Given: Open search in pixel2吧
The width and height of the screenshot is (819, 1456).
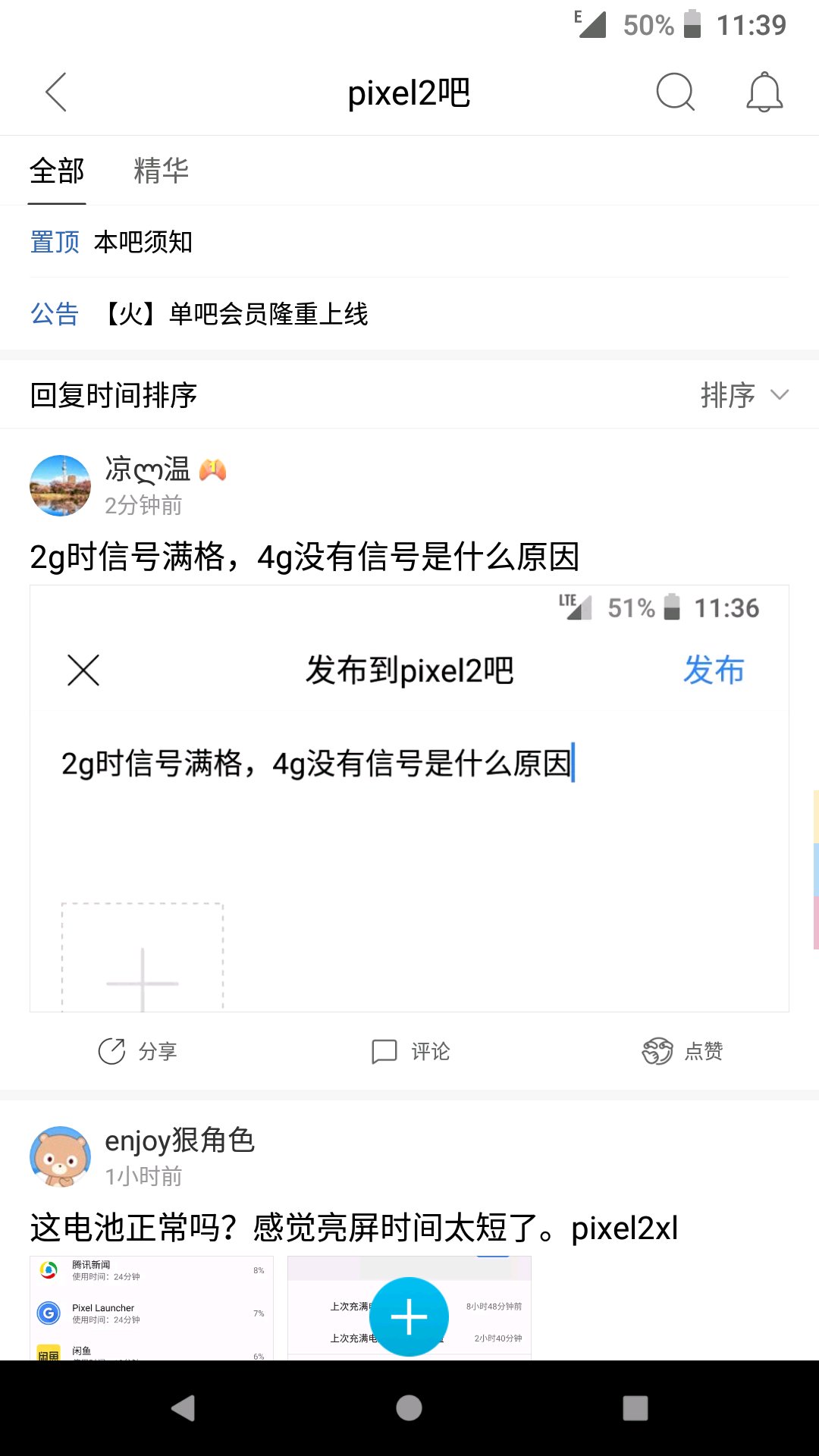Looking at the screenshot, I should [675, 93].
